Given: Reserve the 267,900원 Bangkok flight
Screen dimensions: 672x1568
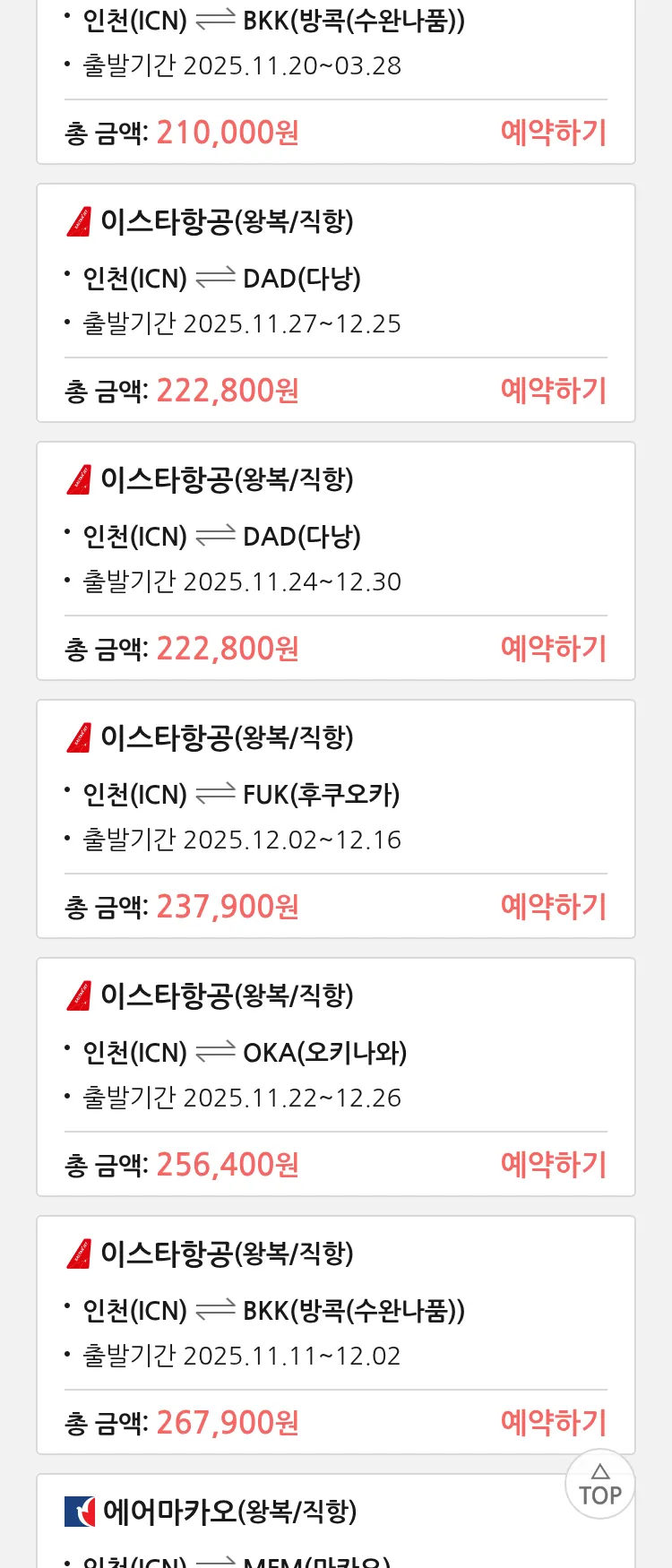Looking at the screenshot, I should coord(553,1423).
